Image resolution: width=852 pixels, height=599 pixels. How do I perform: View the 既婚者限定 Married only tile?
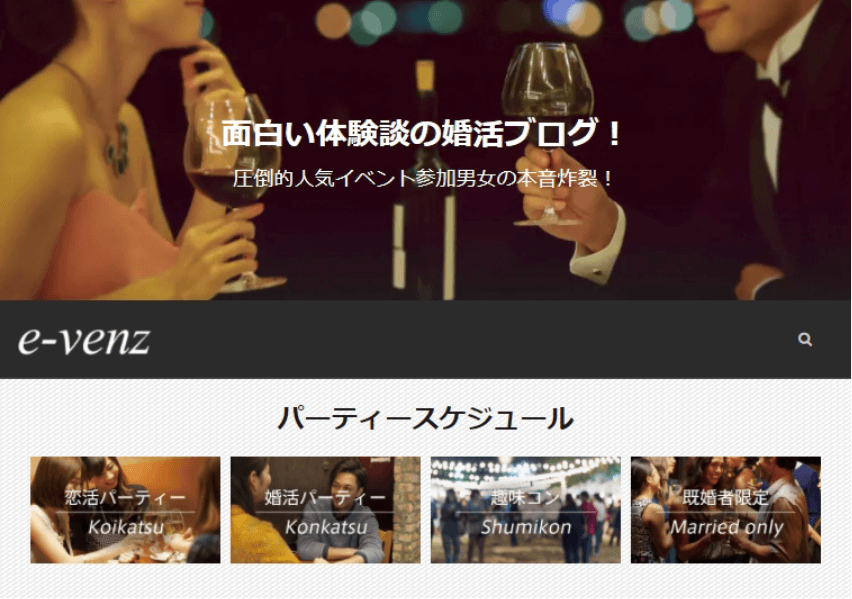725,510
